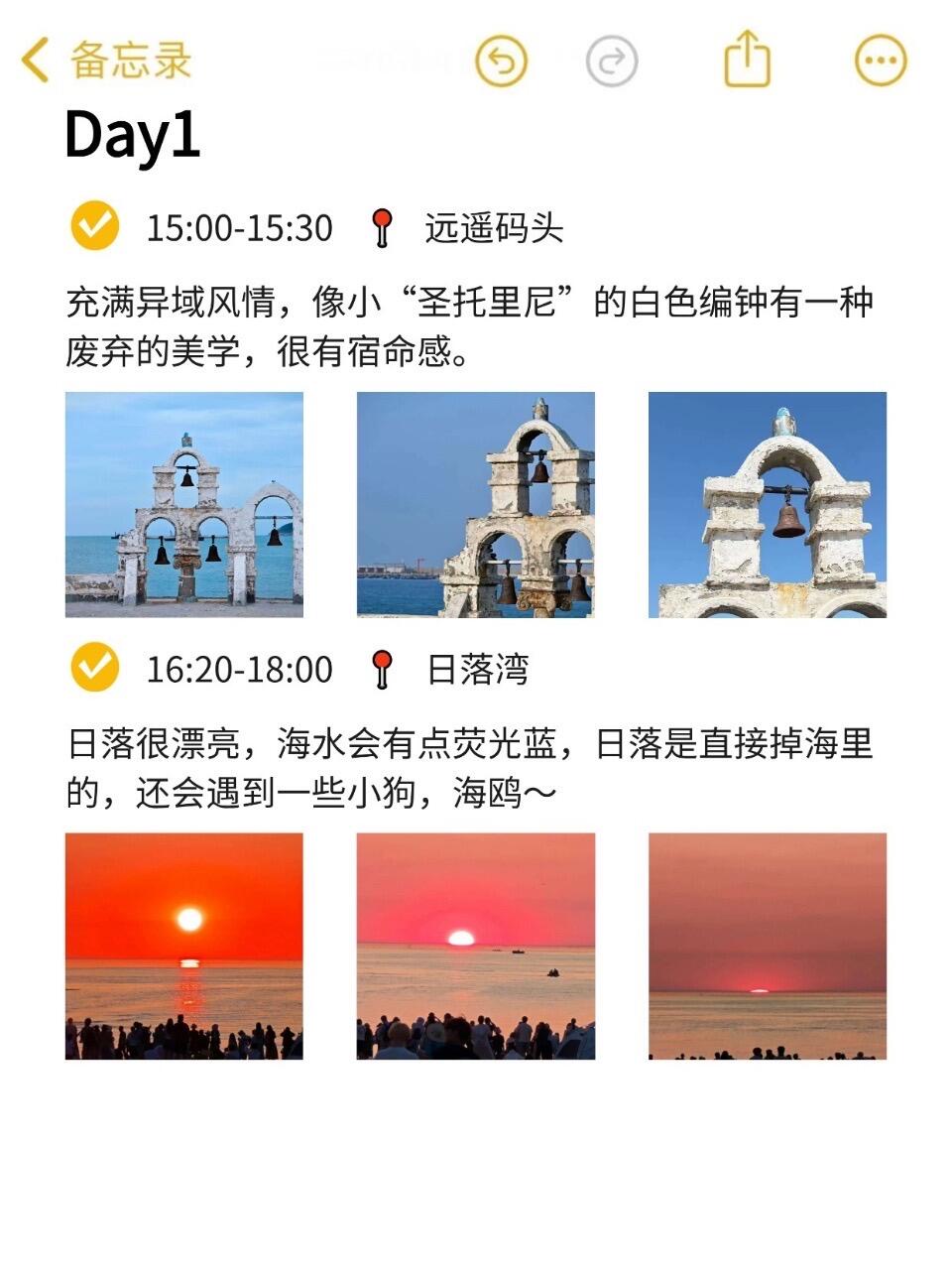Open the more options menu

[x=880, y=62]
